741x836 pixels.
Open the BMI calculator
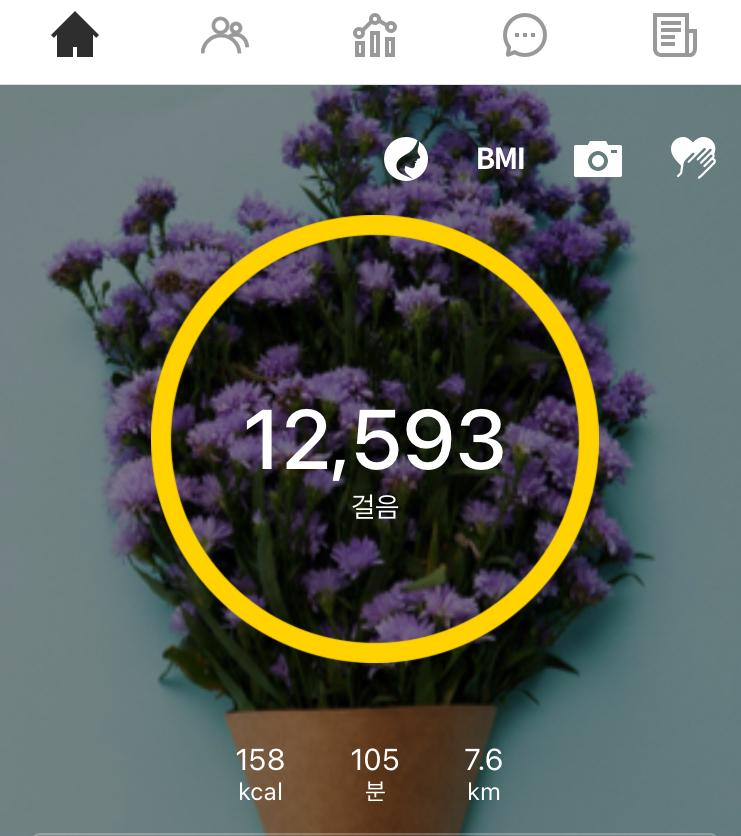[500, 159]
